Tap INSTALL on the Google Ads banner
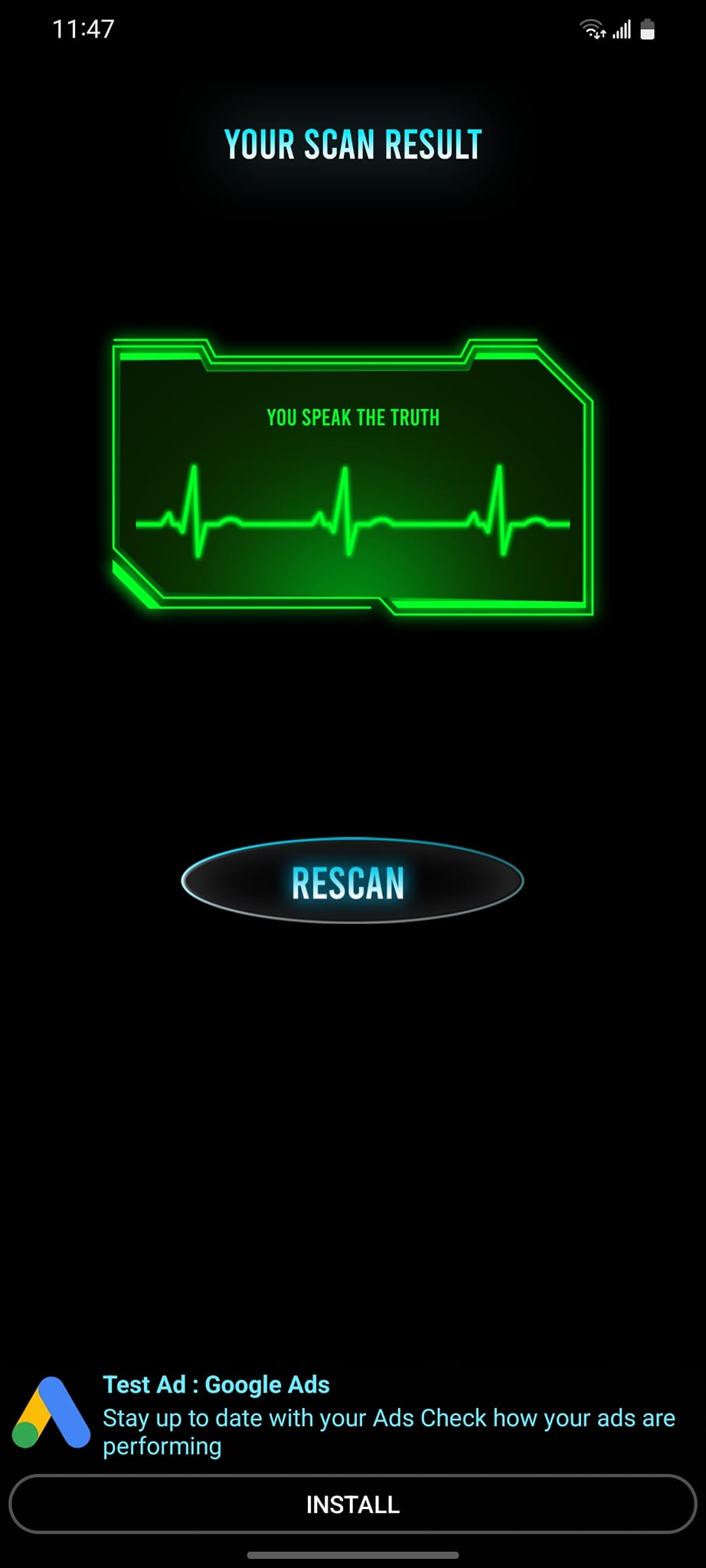Viewport: 706px width, 1568px height. 352,1504
